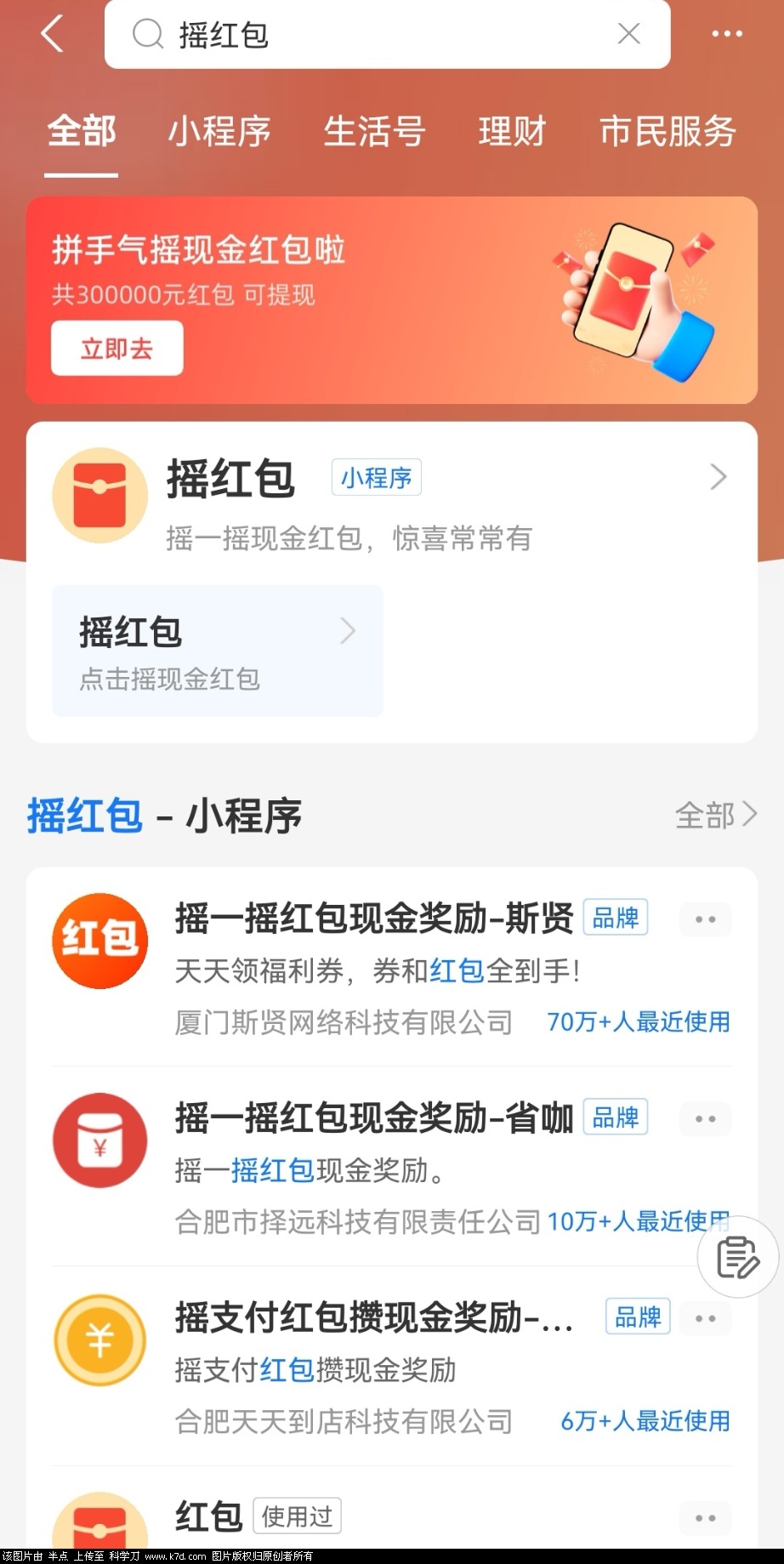Switch to the 小程序 tab
The height and width of the screenshot is (1564, 784).
[x=220, y=133]
